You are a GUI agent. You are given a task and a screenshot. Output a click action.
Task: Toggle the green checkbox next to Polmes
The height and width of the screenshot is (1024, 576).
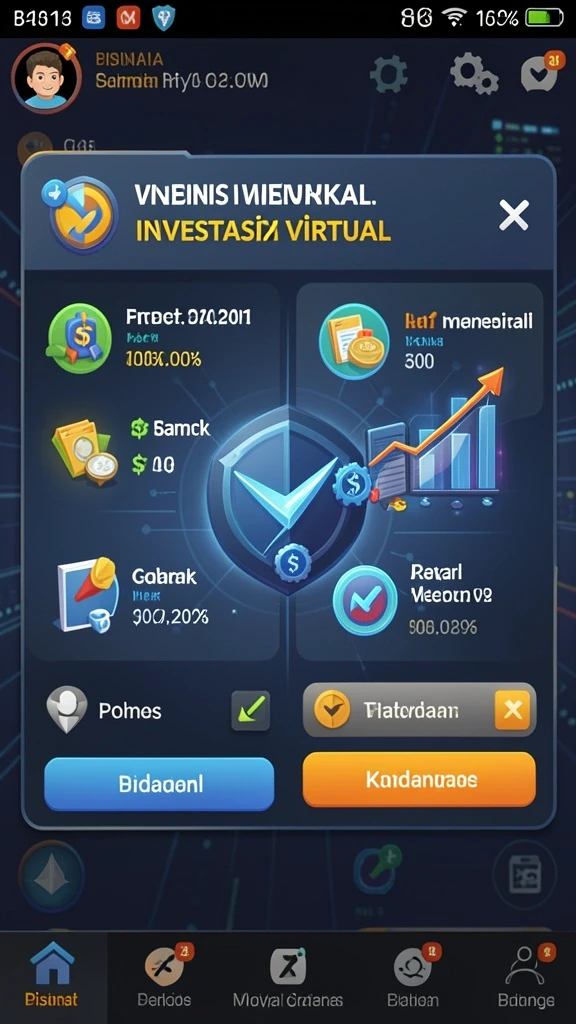251,711
